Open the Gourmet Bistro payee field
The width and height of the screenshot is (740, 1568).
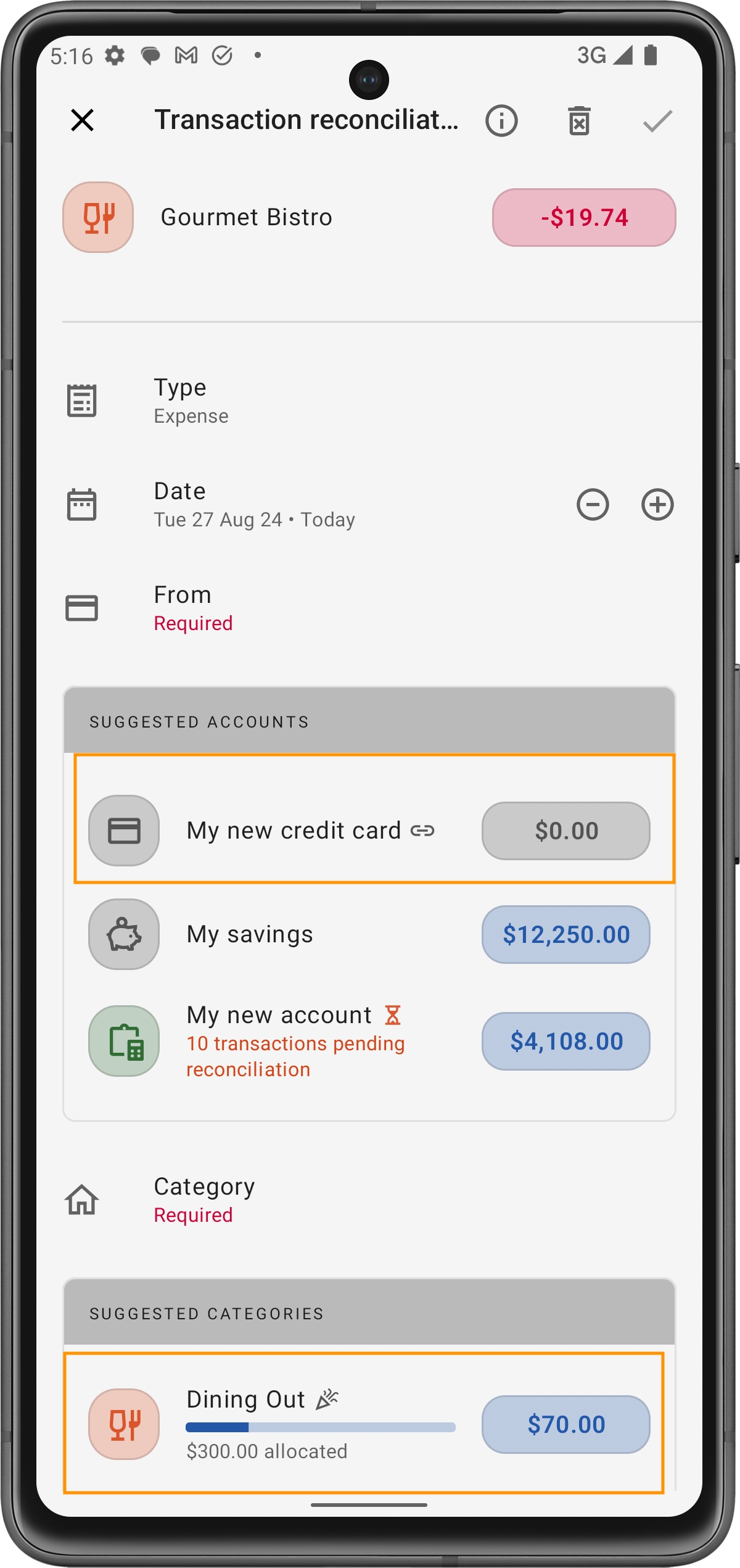(247, 218)
